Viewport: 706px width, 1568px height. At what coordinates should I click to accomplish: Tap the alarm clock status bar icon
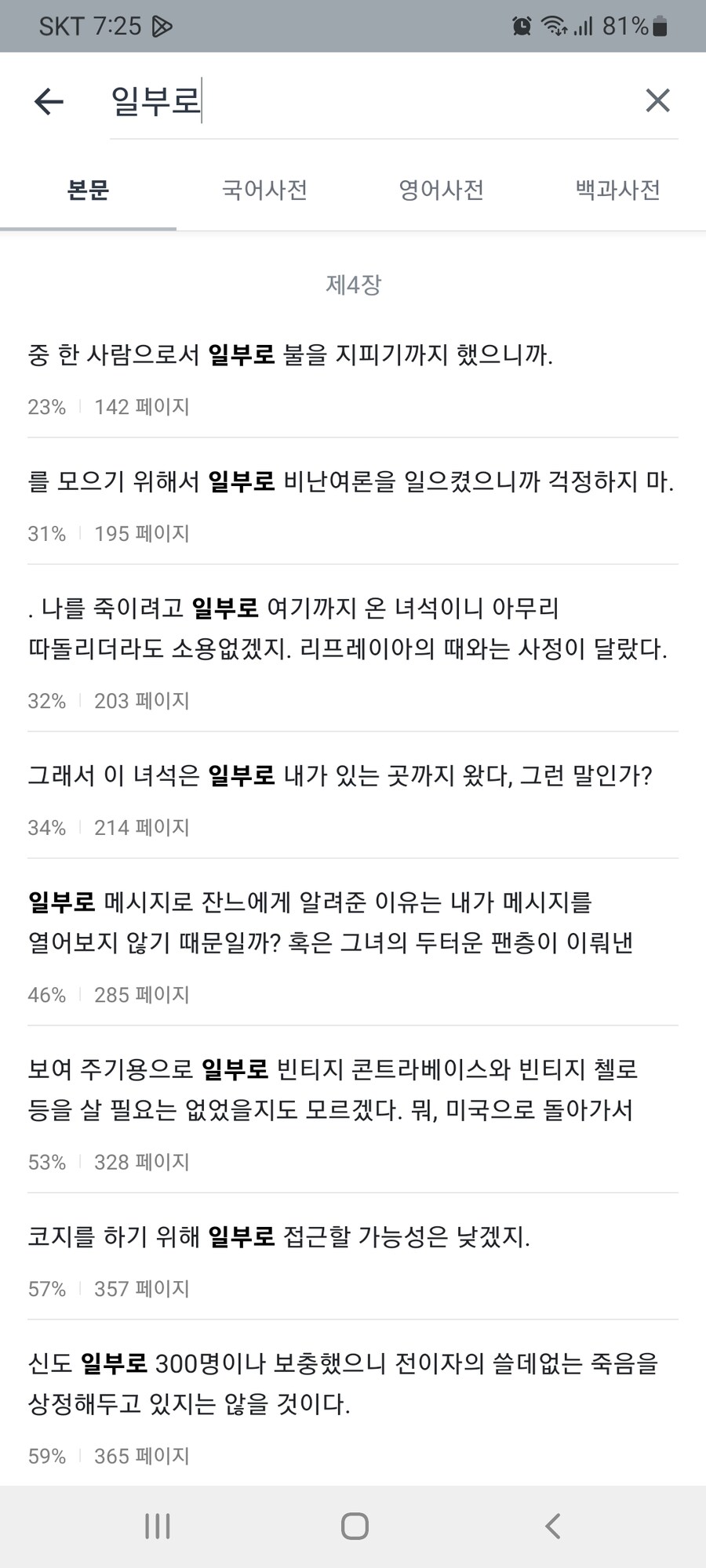(521, 25)
